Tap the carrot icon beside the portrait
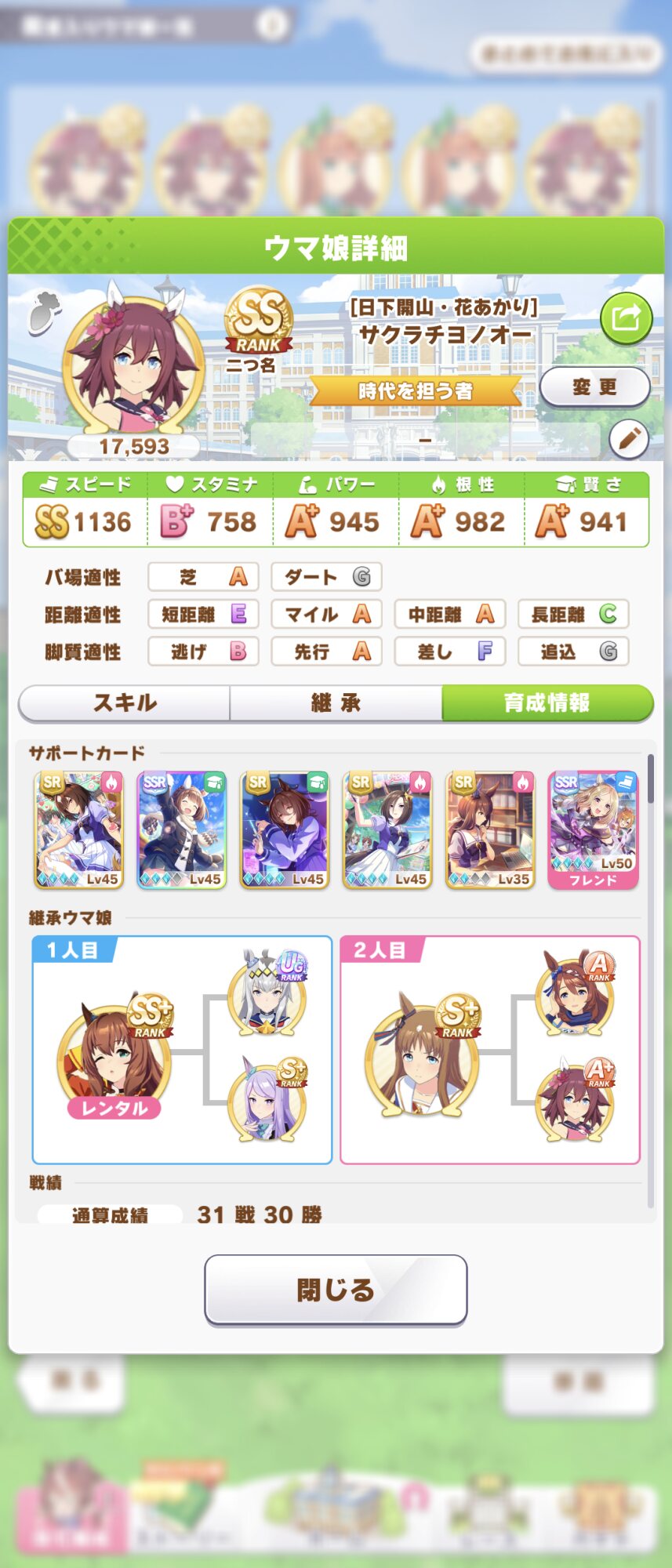672x1568 pixels. pos(45,311)
